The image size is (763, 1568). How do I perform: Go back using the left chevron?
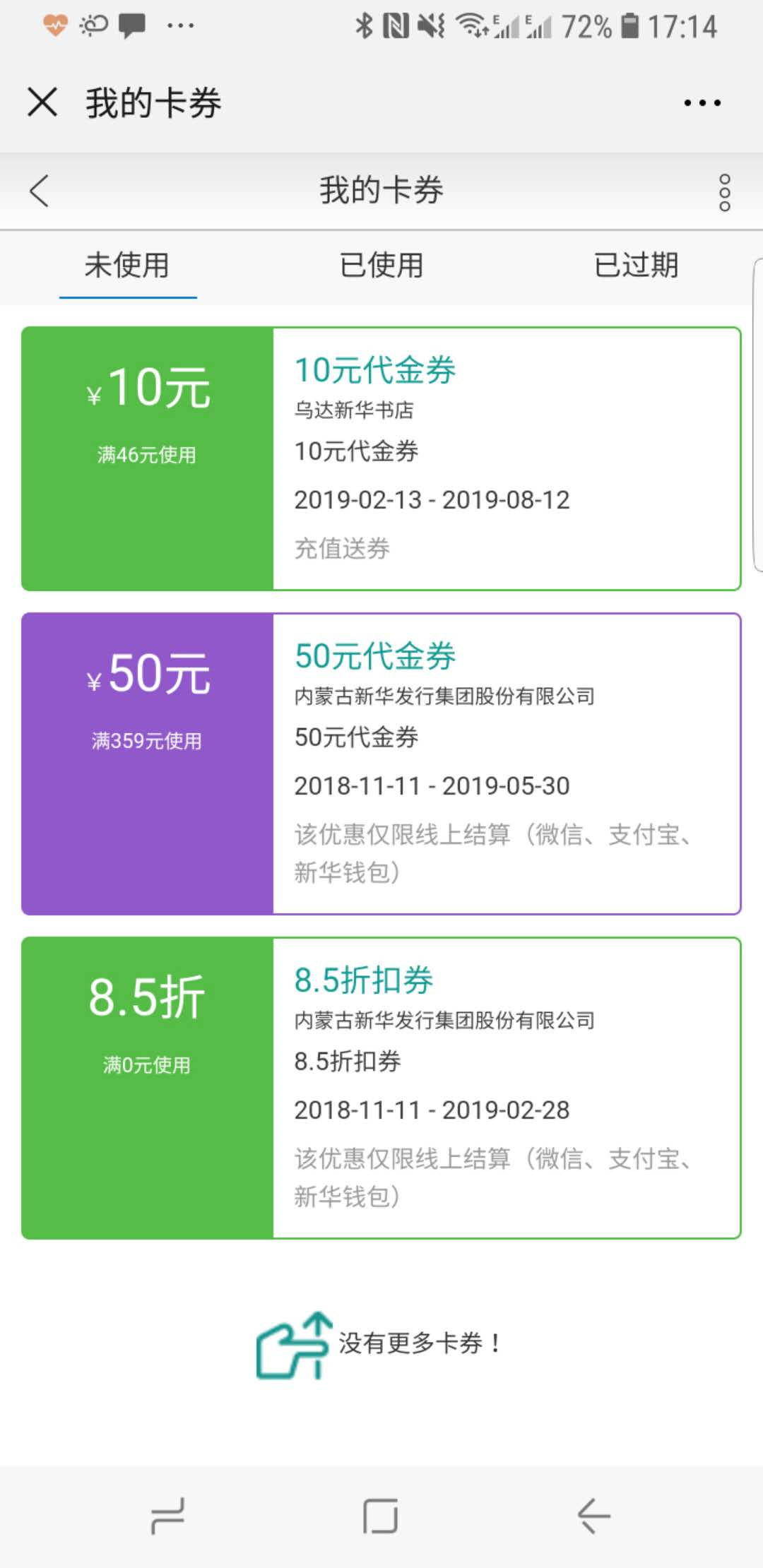point(40,191)
